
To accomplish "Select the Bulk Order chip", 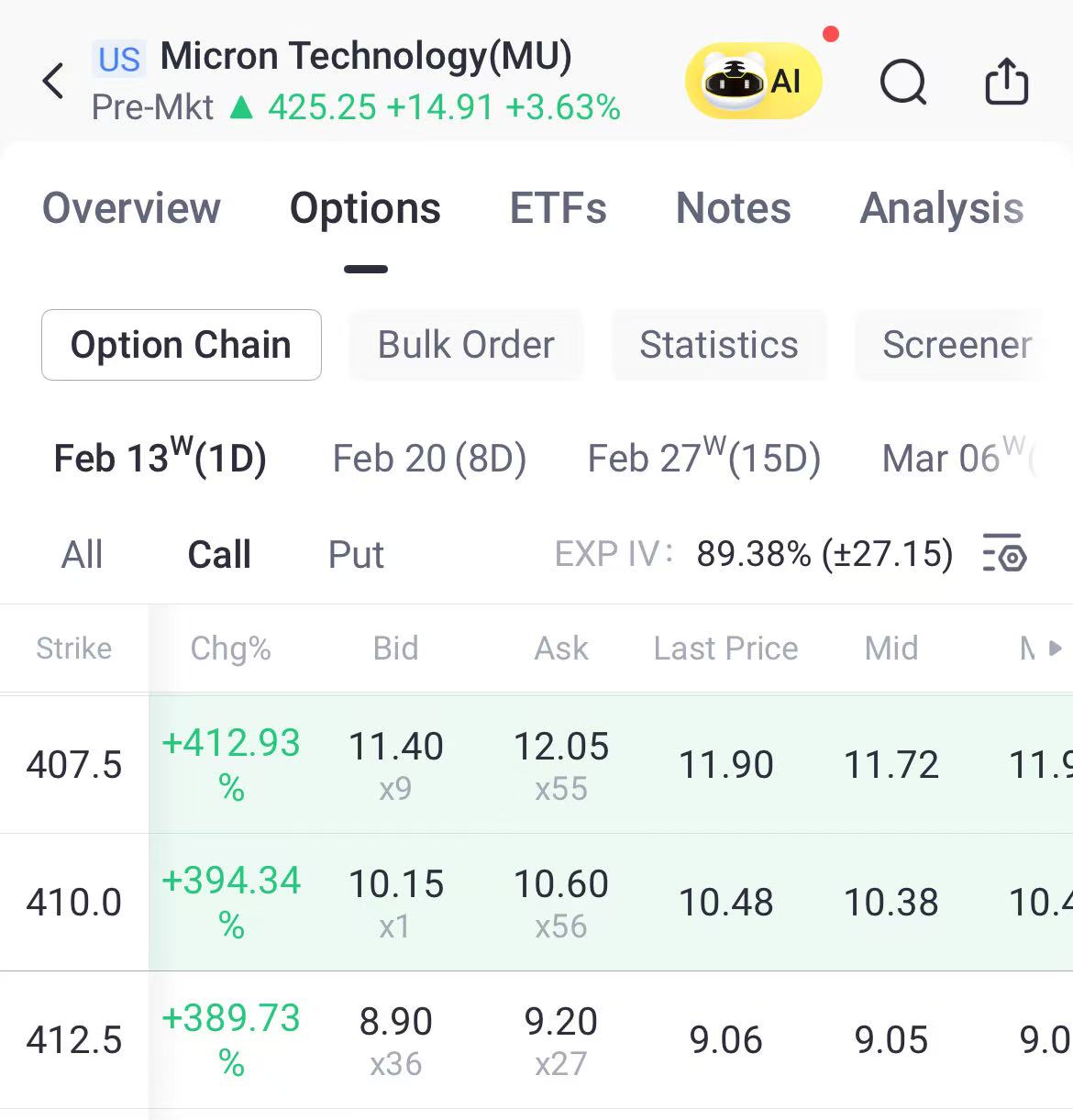I will pyautogui.click(x=466, y=345).
